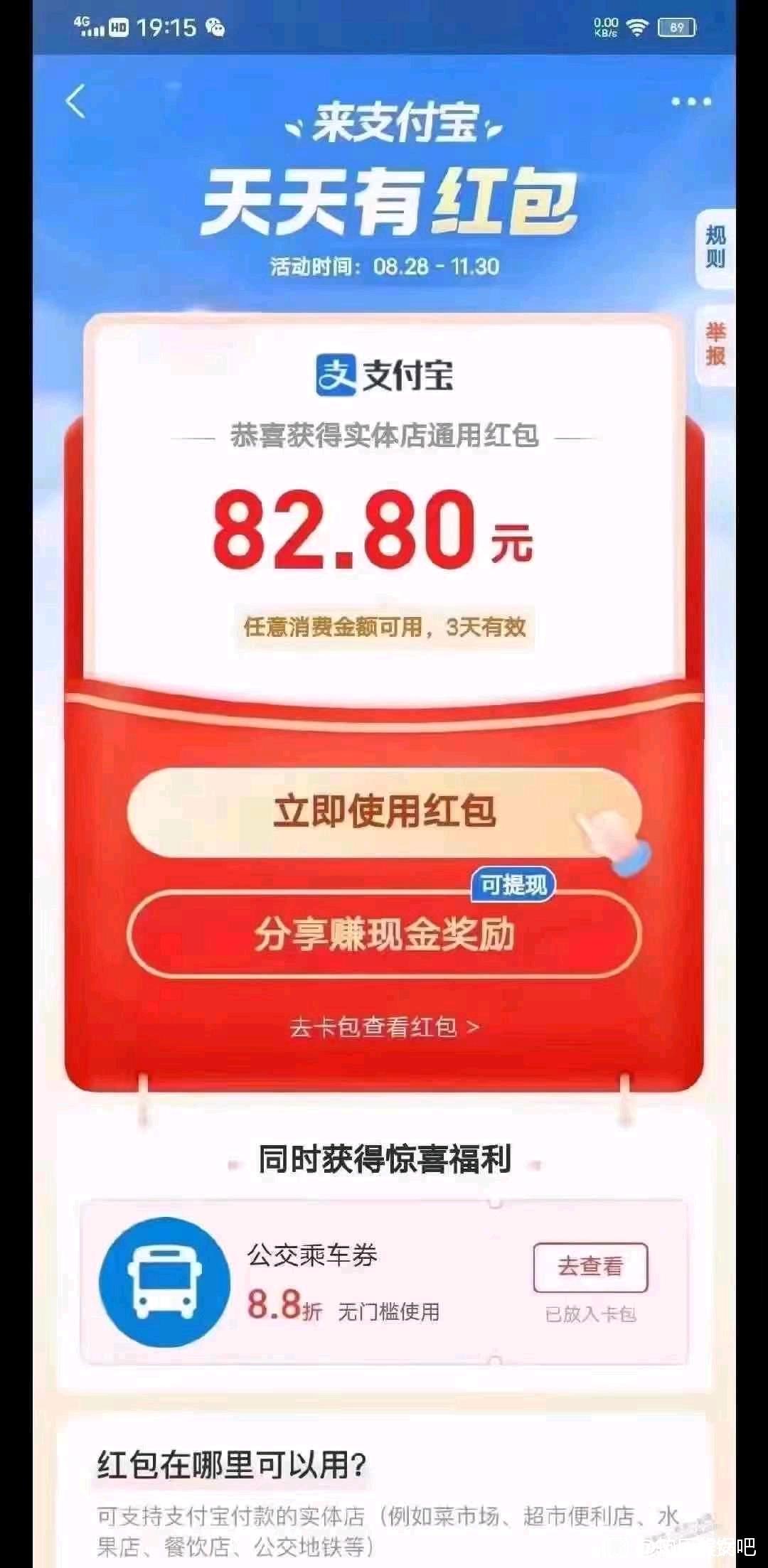Tap the 举报 report side tab
The height and width of the screenshot is (1568, 768).
(x=715, y=344)
